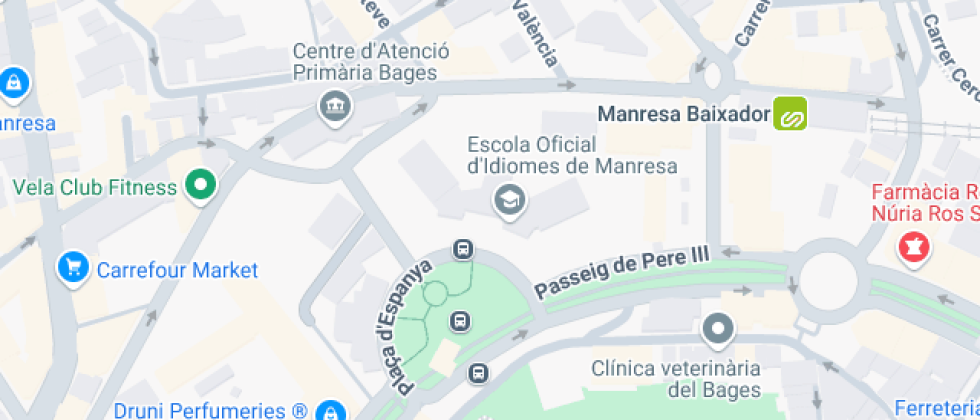This screenshot has height=420, width=980.
Task: Open the Druni Perfumeries shop marker
Action: tap(331, 410)
